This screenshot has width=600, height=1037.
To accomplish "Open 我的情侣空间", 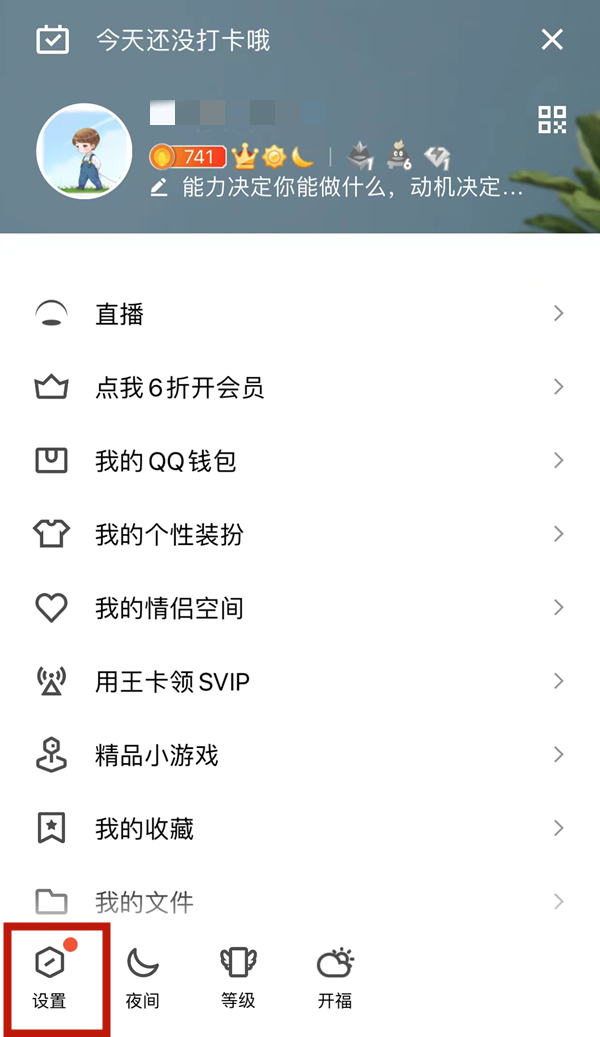I will 299,608.
